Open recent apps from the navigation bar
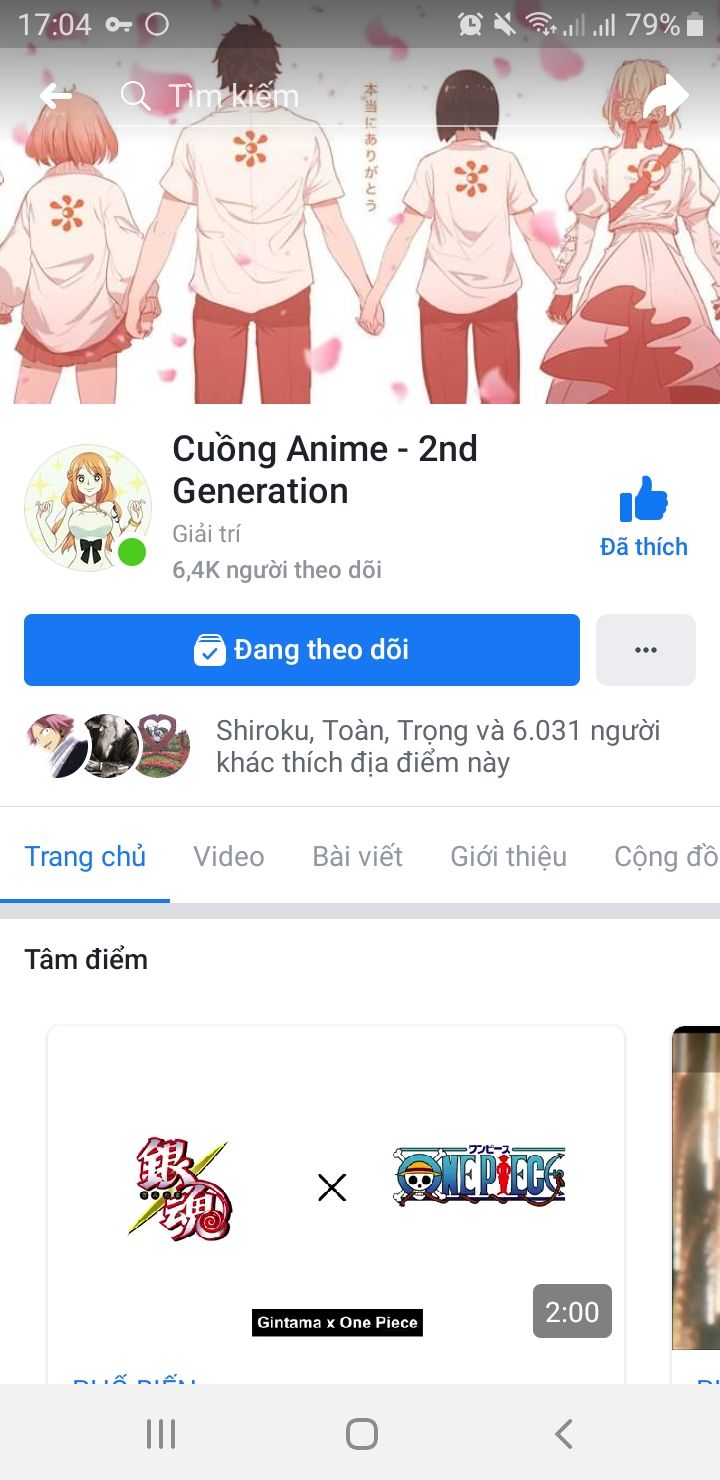 [x=161, y=1434]
